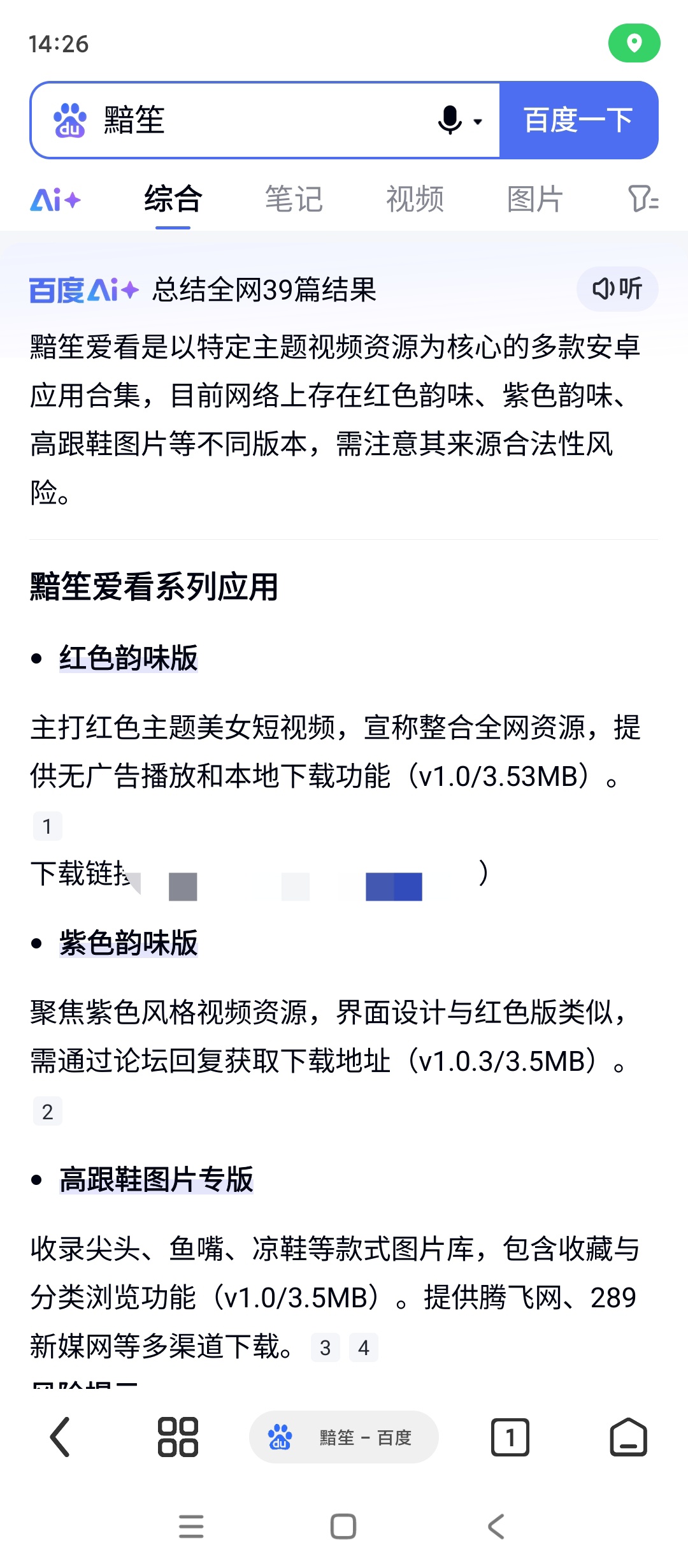This screenshot has height=1568, width=688.
Task: Go back with the browser back arrow
Action: click(60, 1437)
